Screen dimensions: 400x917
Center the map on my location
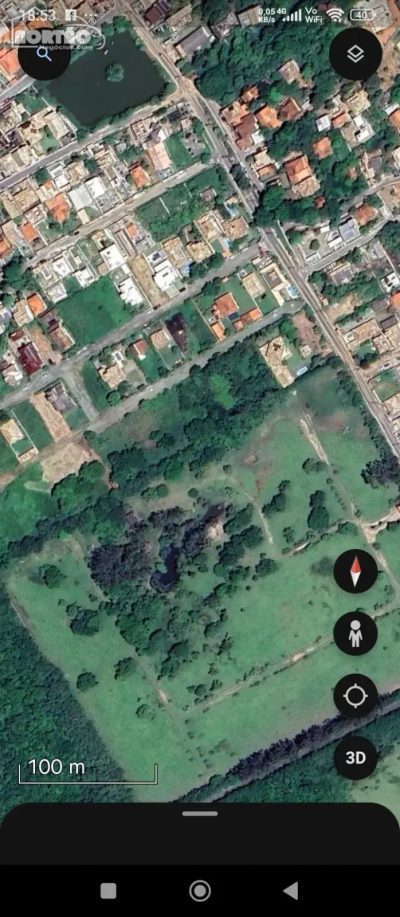[x=355, y=696]
